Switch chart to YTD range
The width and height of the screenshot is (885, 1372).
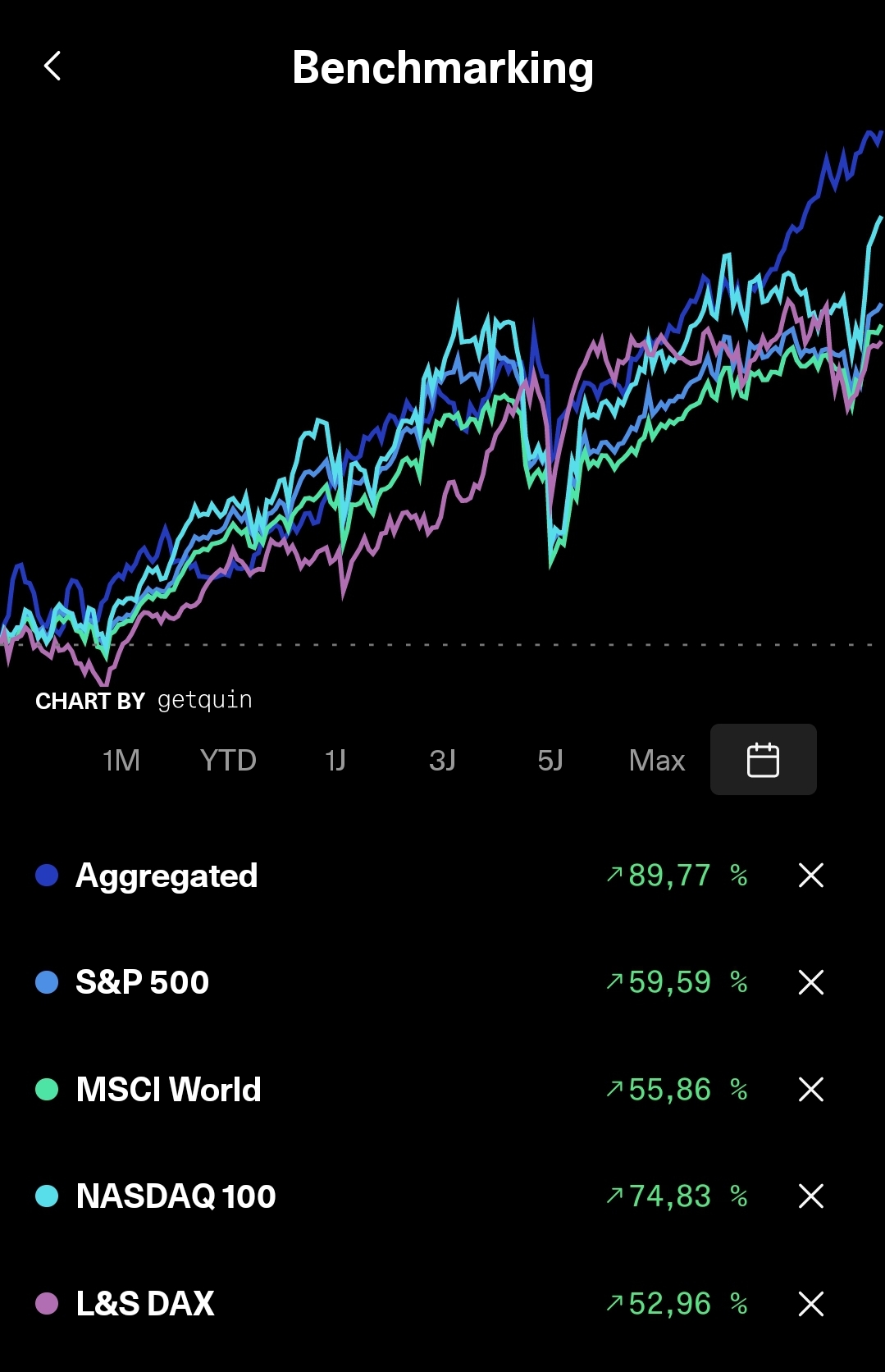[228, 761]
